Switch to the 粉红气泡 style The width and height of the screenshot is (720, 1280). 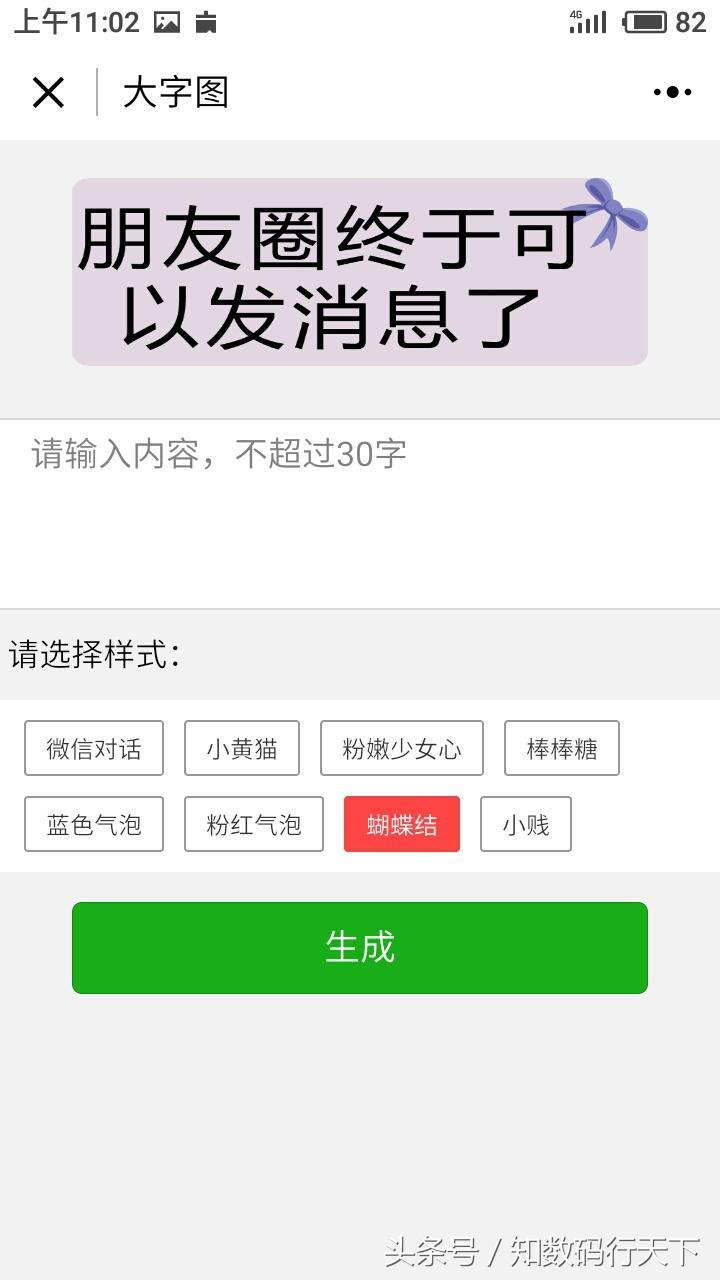point(254,824)
